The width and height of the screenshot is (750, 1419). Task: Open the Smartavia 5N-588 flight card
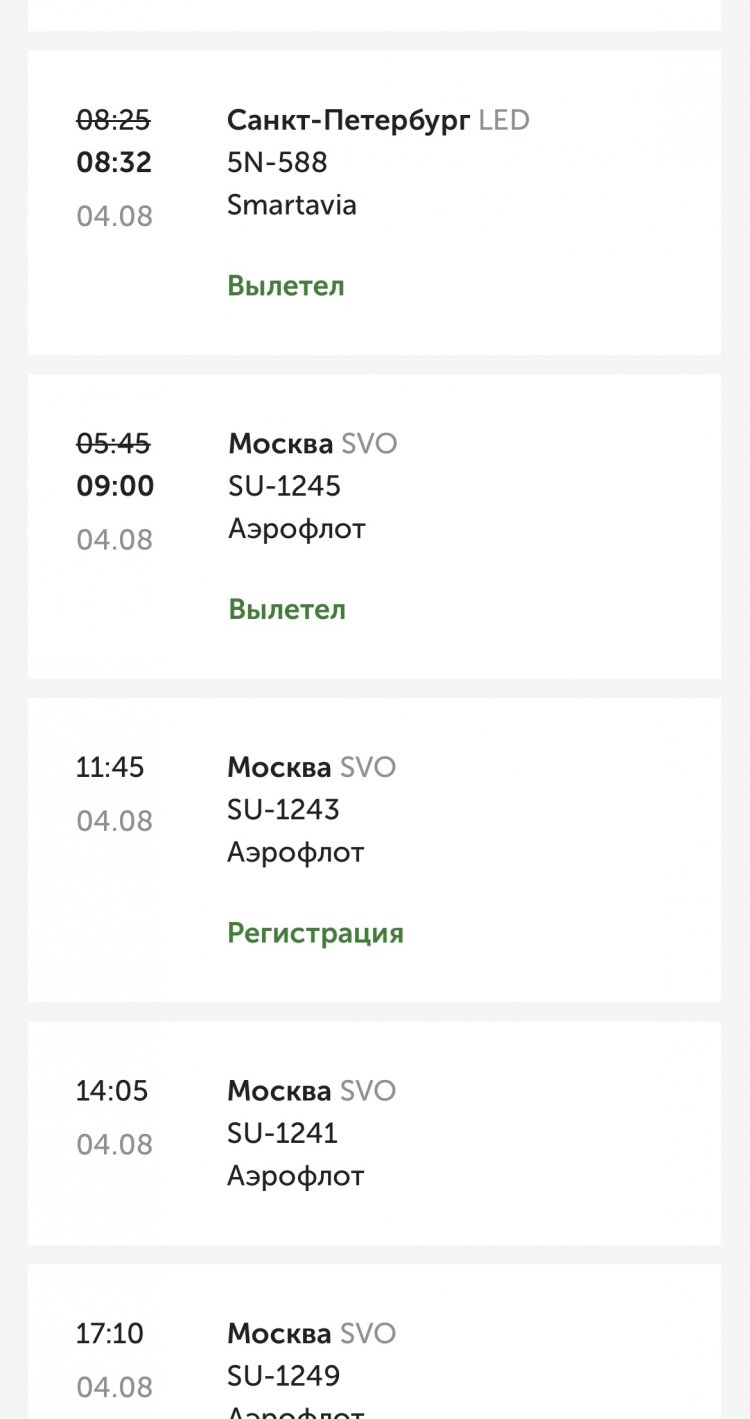pos(374,203)
